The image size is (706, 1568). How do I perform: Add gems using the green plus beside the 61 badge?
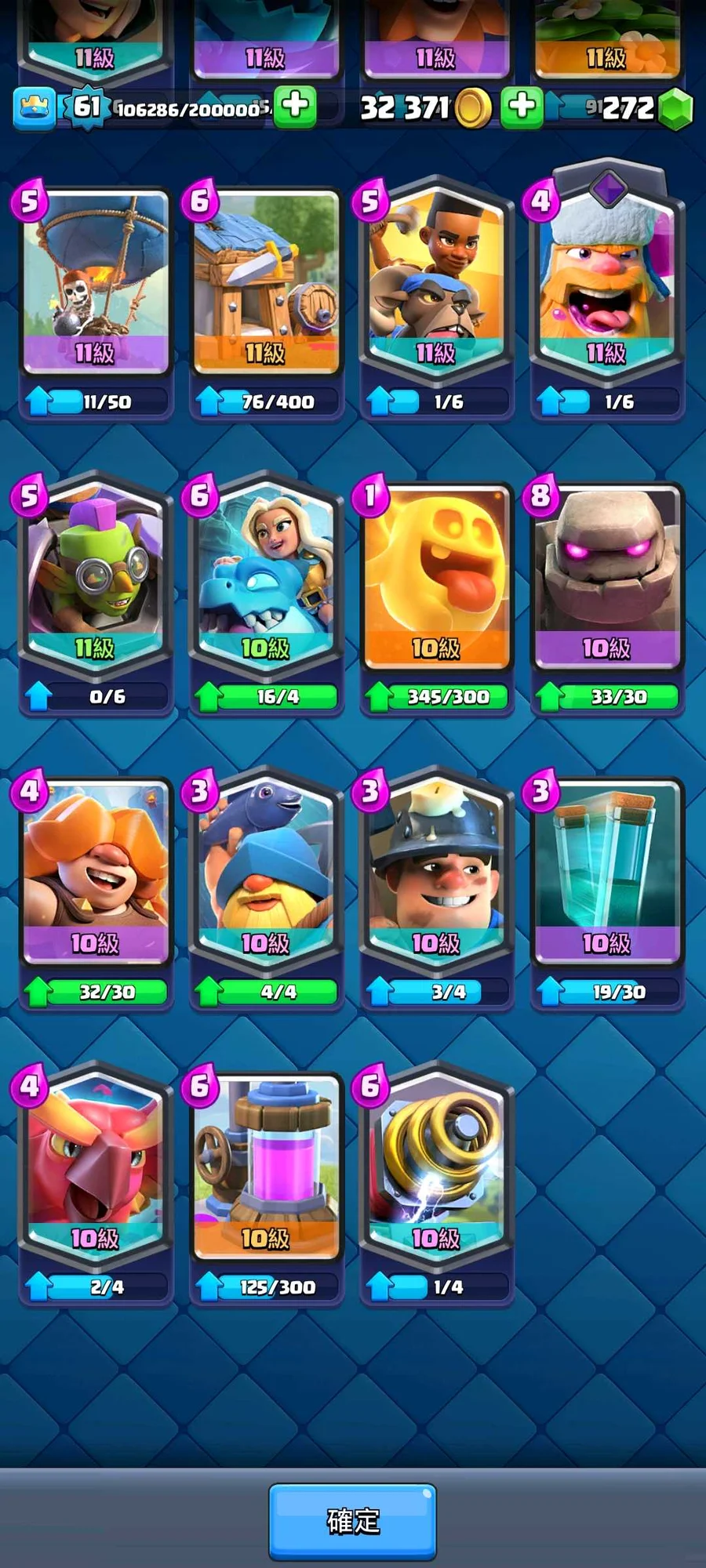(x=296, y=106)
